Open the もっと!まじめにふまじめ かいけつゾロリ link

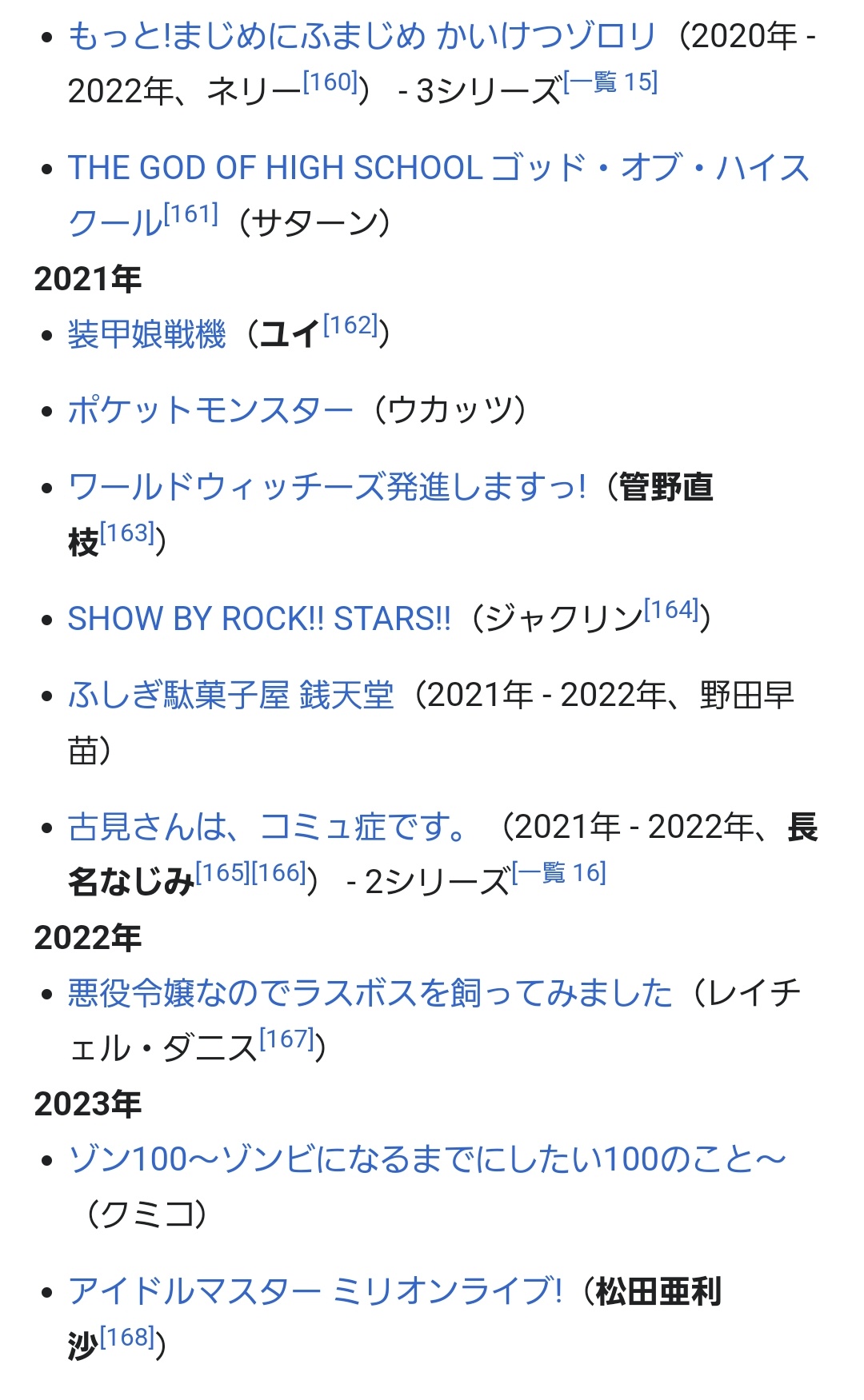tap(362, 37)
